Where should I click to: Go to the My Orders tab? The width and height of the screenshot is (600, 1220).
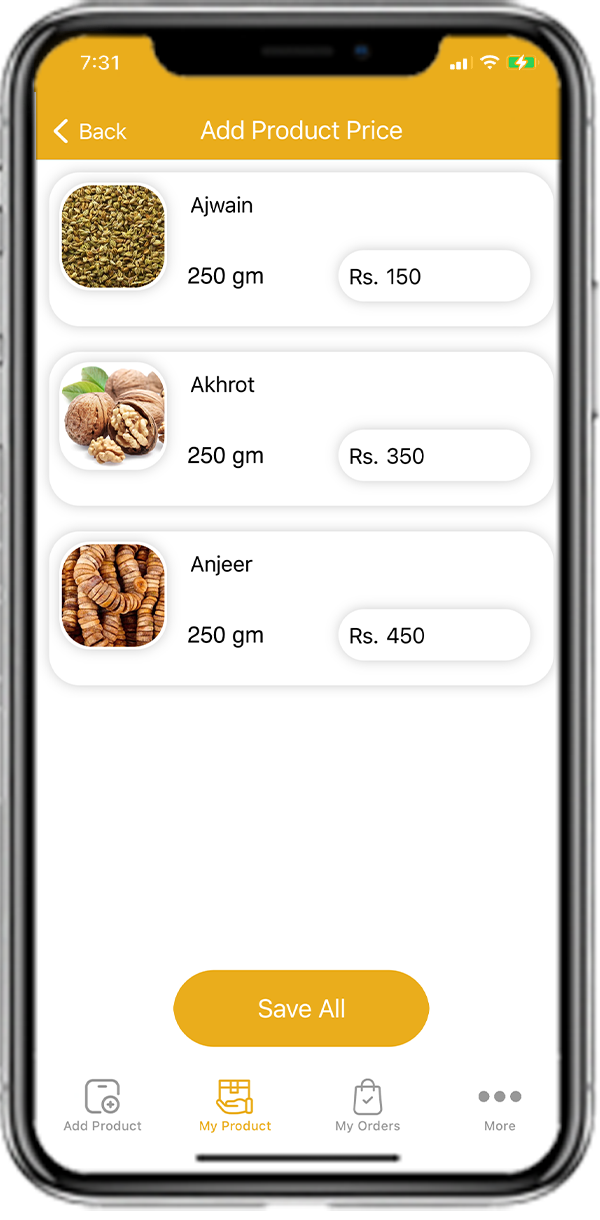(x=367, y=1105)
